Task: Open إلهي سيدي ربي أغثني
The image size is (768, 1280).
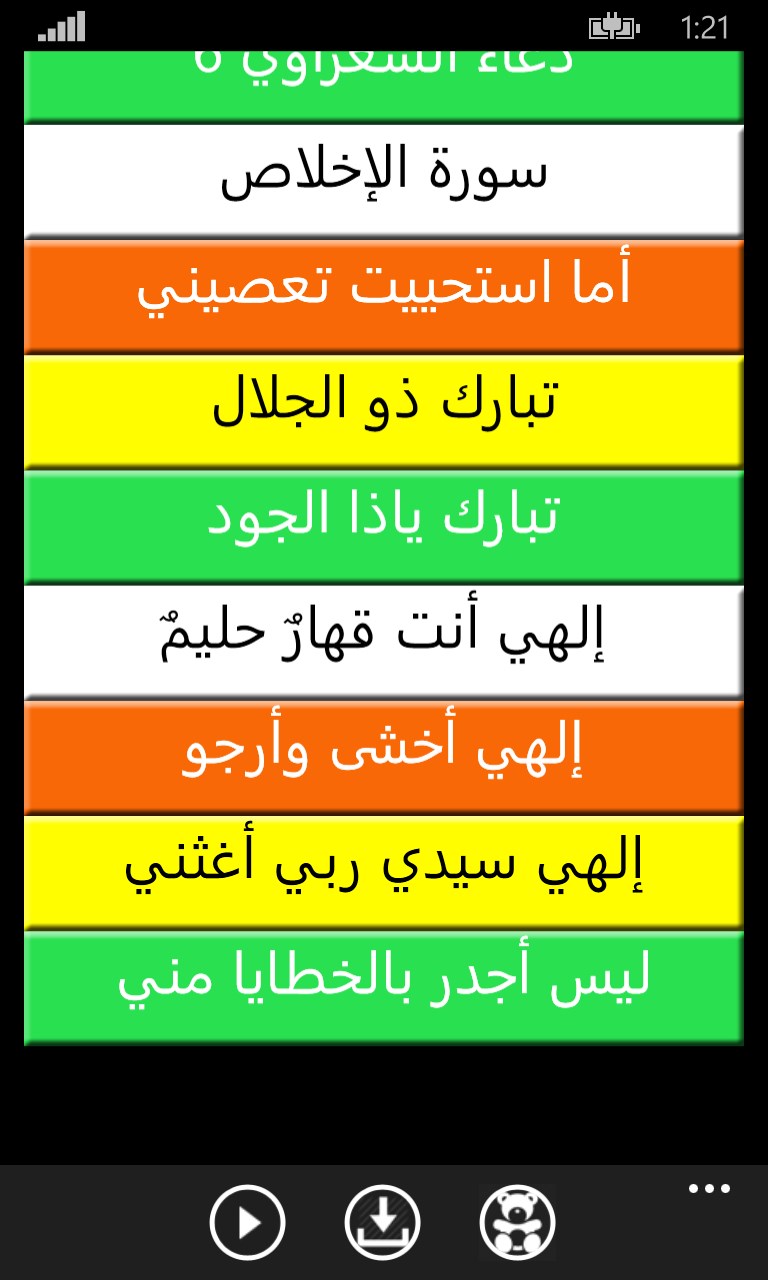Action: 384,872
